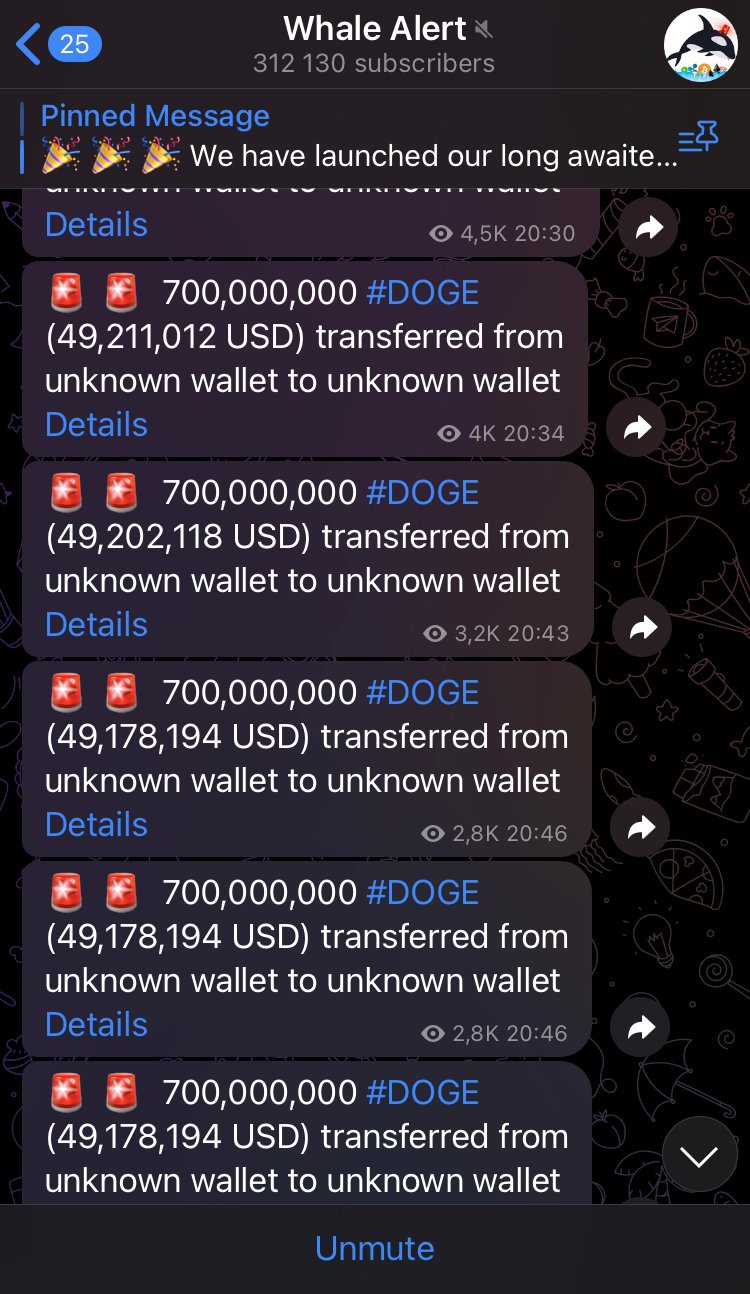Viewport: 750px width, 1294px height.
Task: Forward the message sent at 20:30
Action: click(649, 229)
